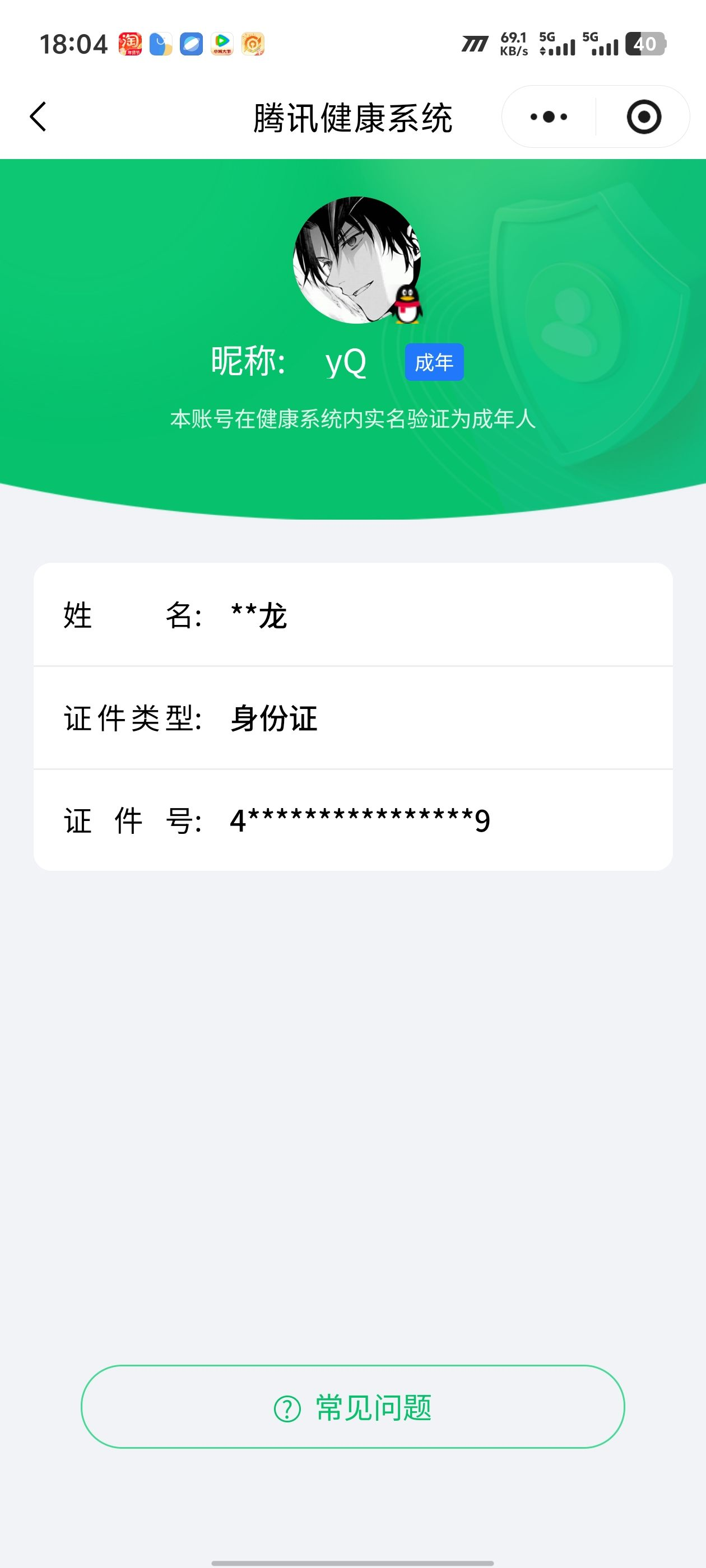The height and width of the screenshot is (1568, 706).
Task: Select the nickname text yQ
Action: [x=347, y=363]
